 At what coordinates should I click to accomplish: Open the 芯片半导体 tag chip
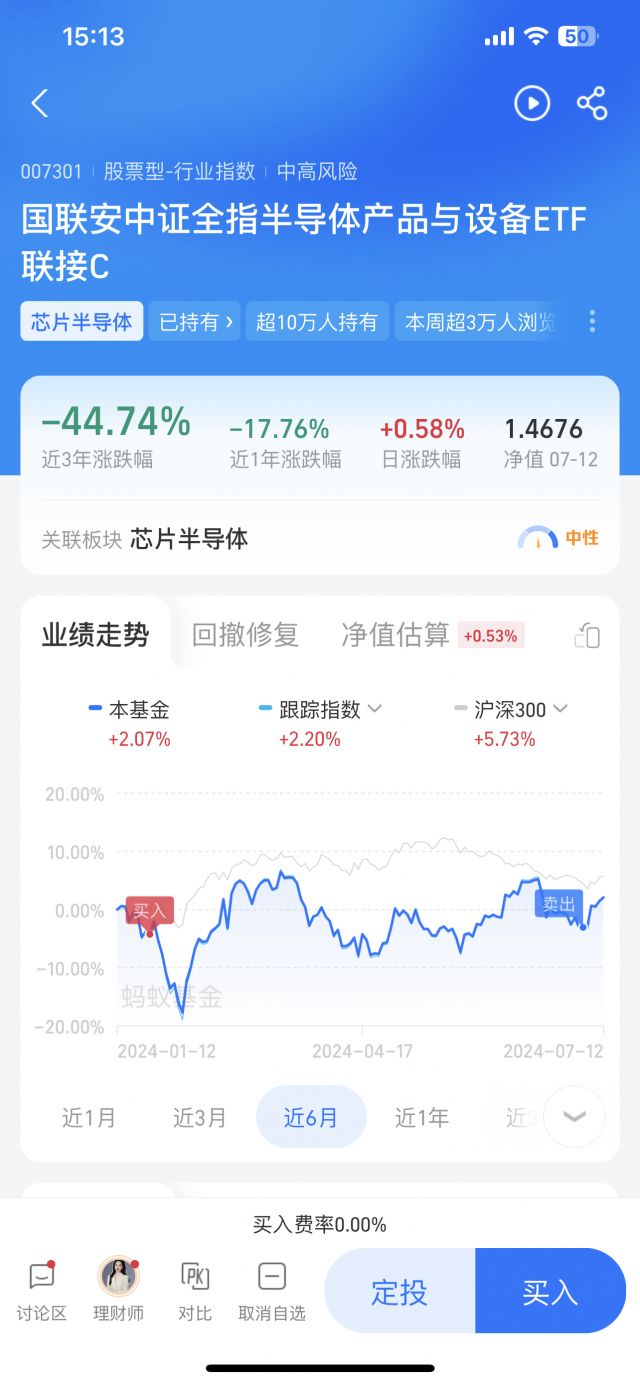pyautogui.click(x=82, y=322)
